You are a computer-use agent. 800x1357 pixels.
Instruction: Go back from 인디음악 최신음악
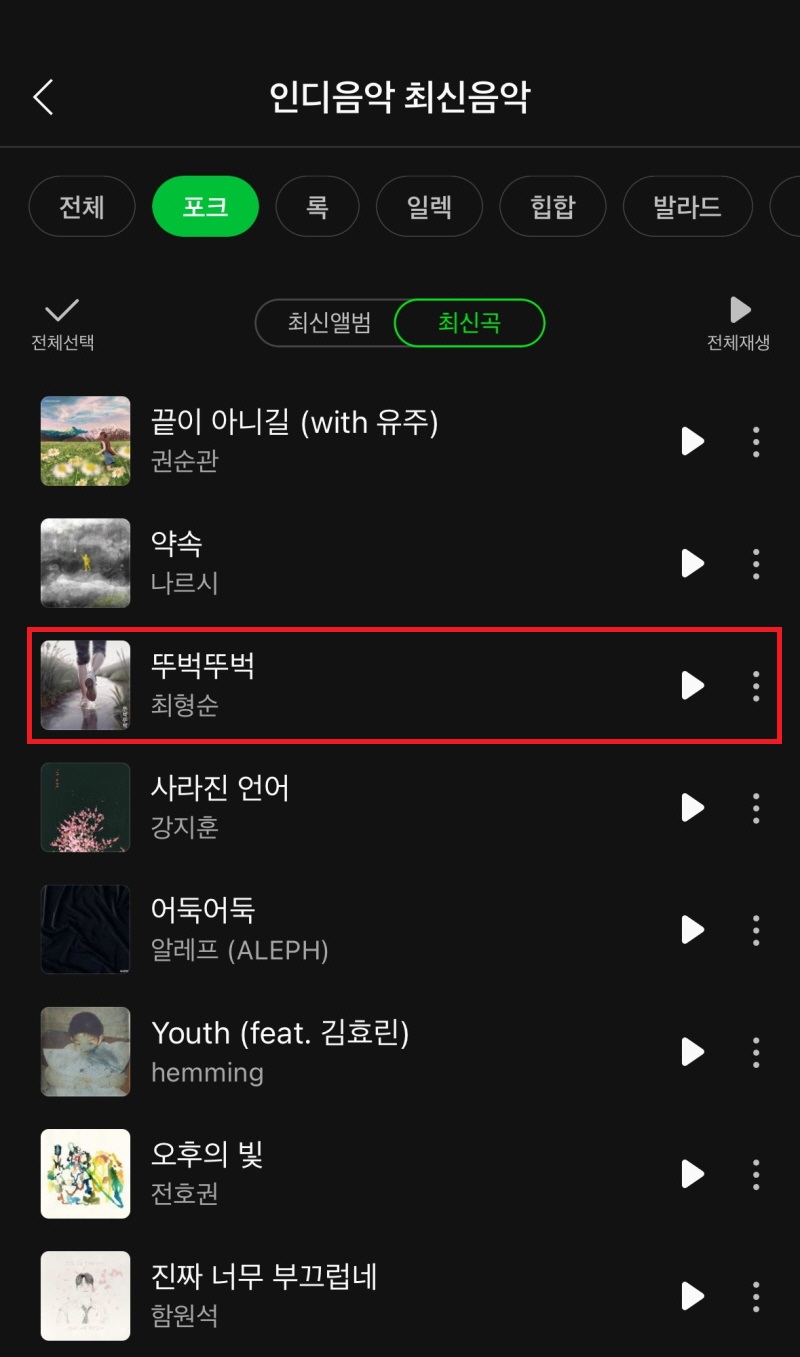pos(43,97)
